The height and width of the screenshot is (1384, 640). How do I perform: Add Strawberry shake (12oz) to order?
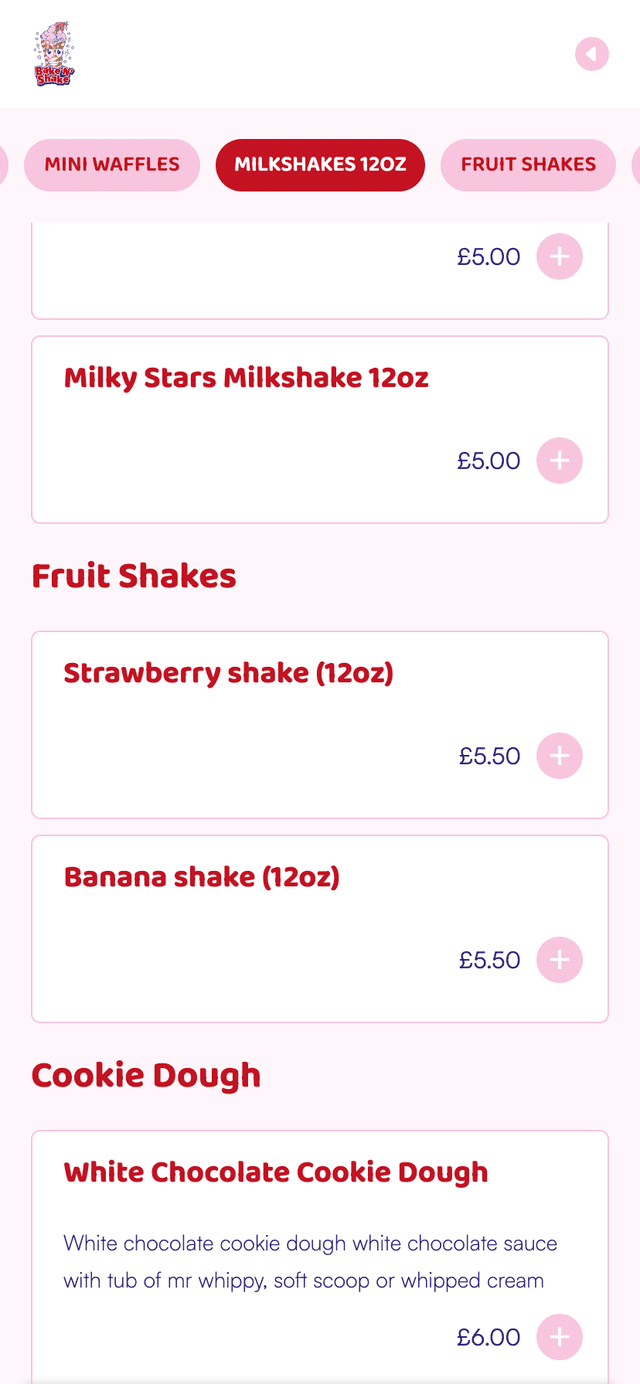point(559,756)
